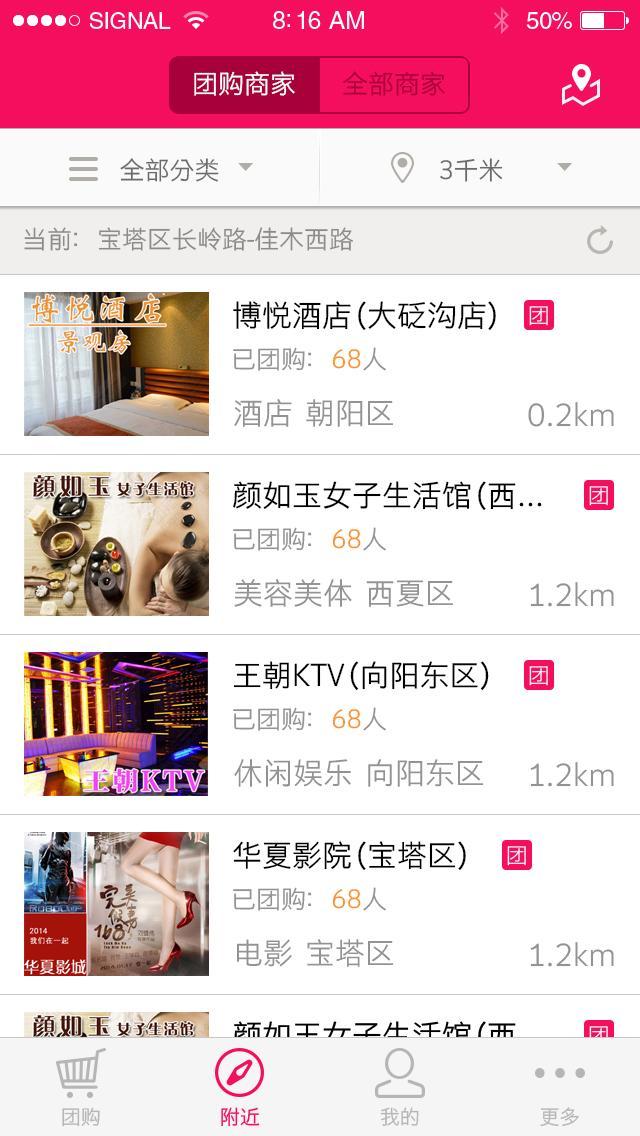This screenshot has height=1136, width=640.
Task: Select the 美容美体 西夏区 merchant row
Action: click(320, 544)
